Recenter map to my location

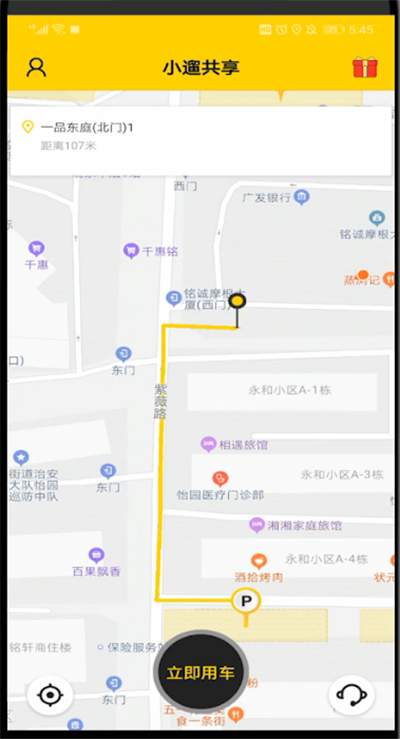pos(50,696)
